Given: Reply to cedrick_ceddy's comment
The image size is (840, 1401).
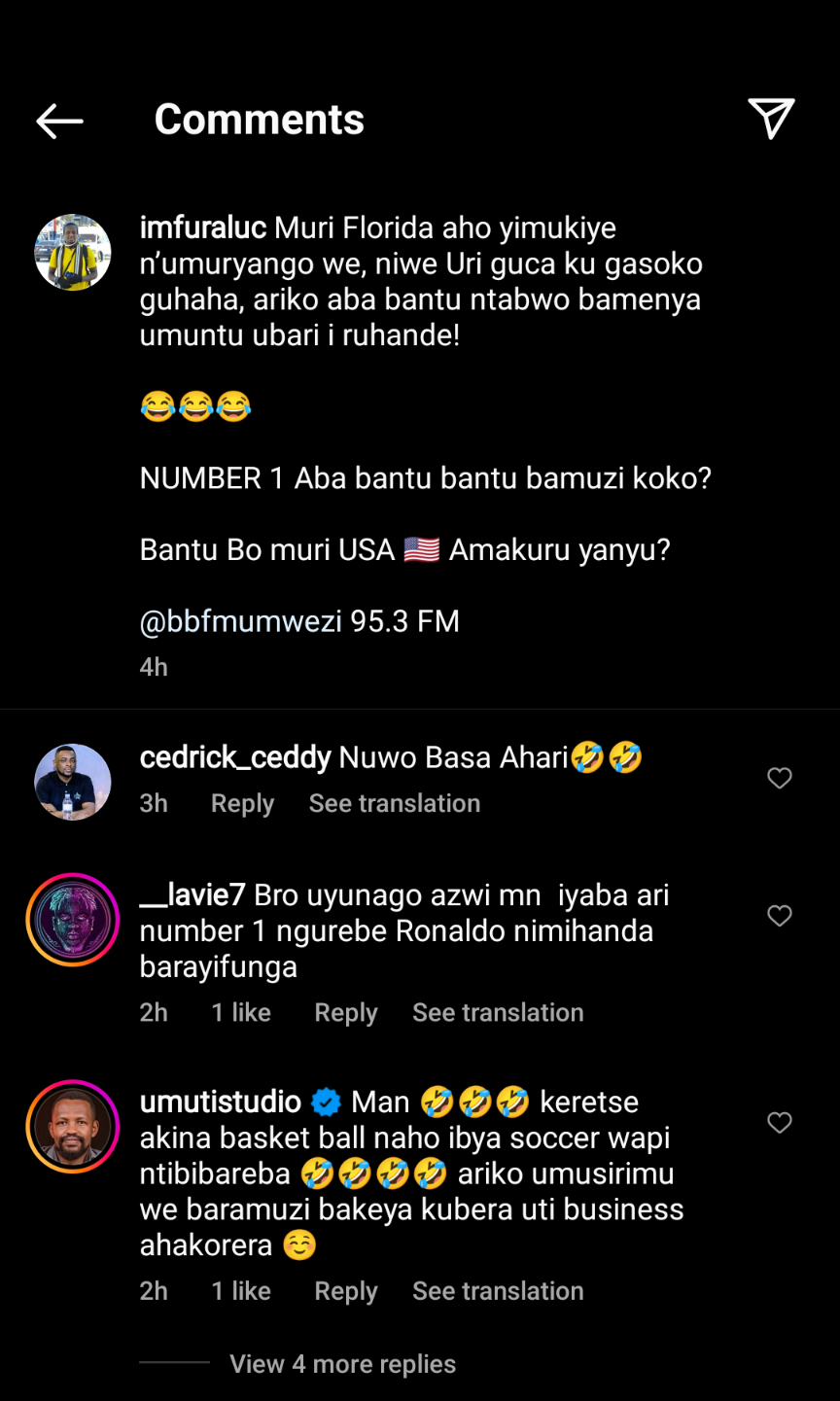Looking at the screenshot, I should tap(242, 804).
